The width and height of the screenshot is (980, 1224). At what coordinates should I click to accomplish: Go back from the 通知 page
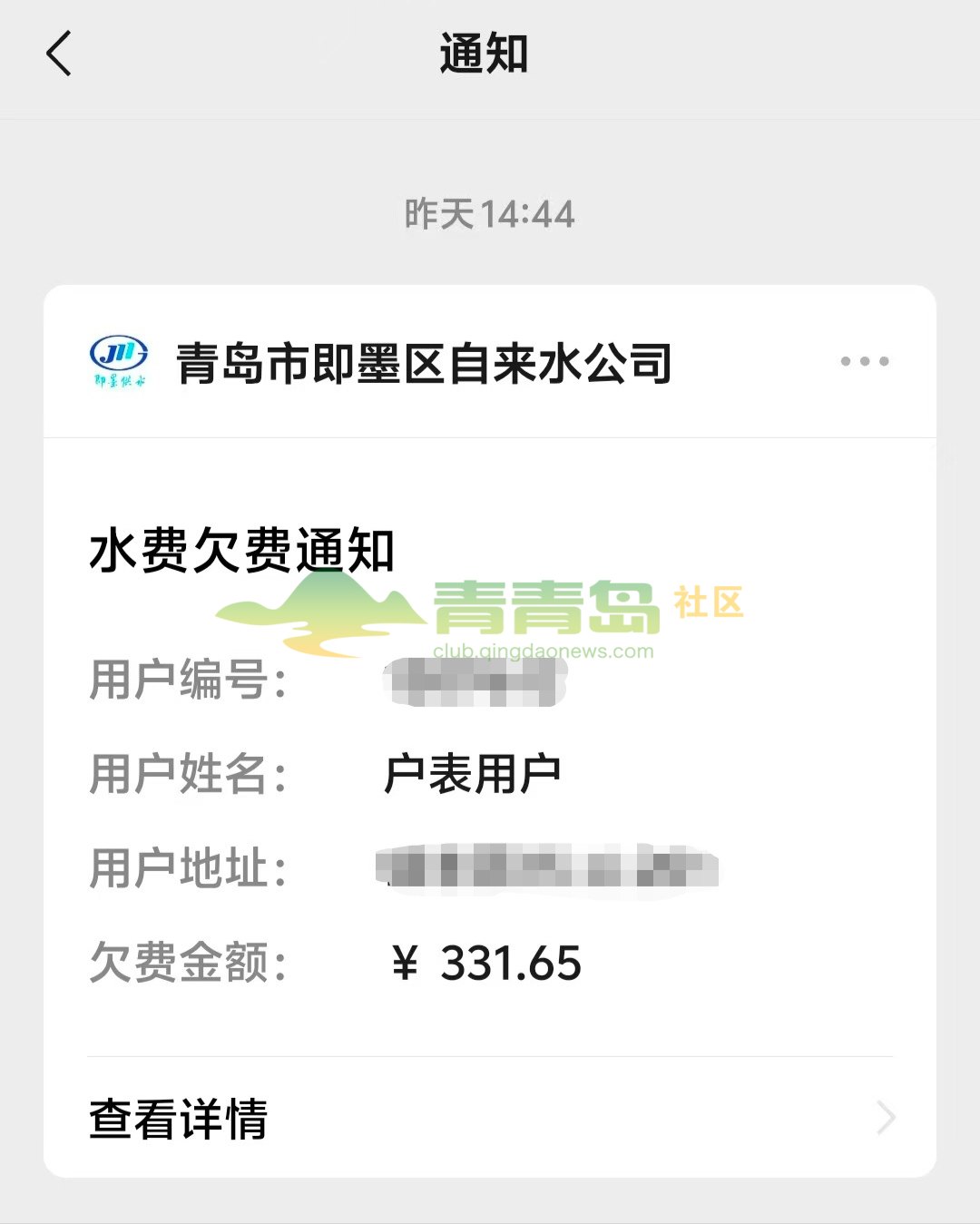click(59, 54)
